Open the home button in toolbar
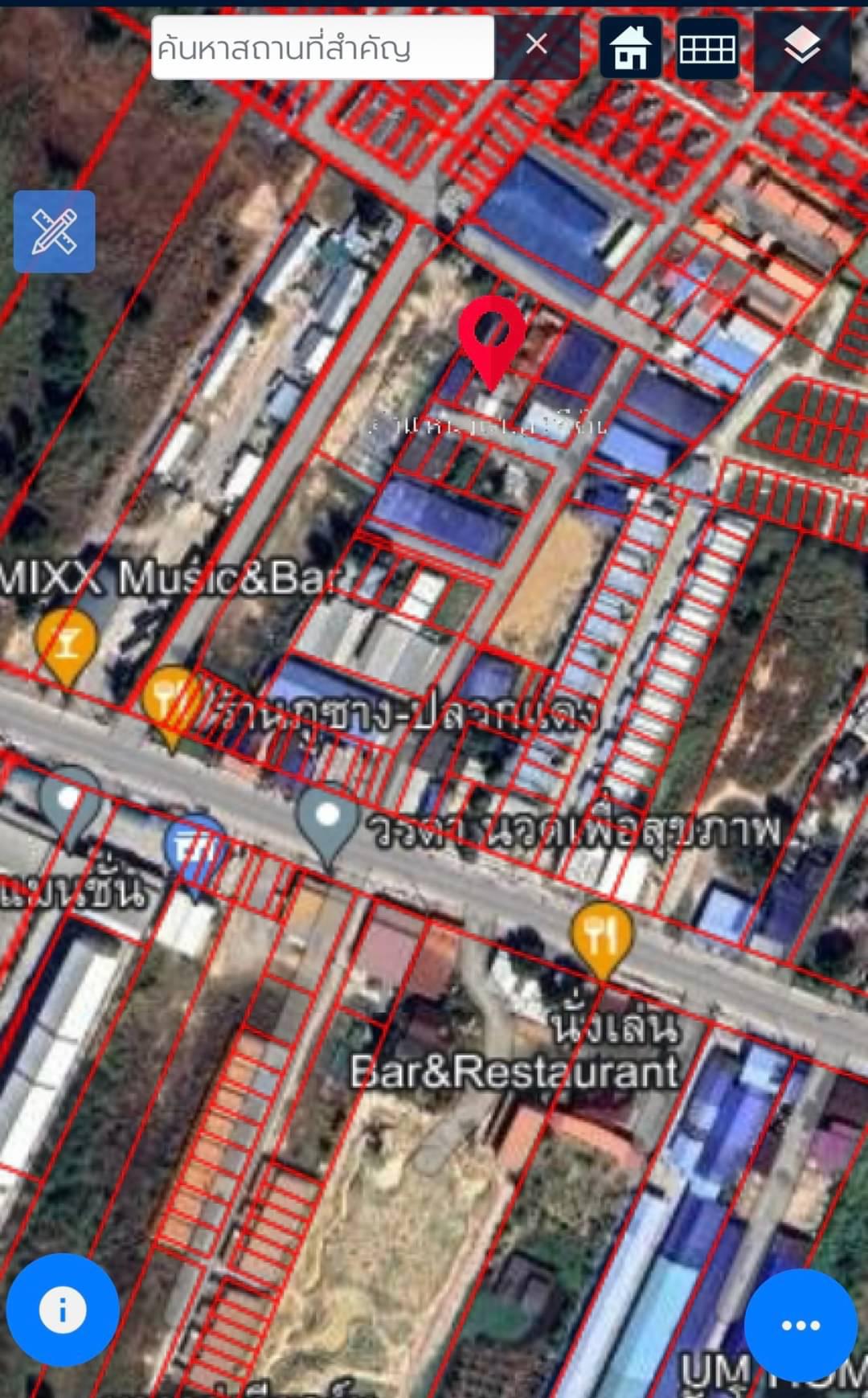 [x=630, y=48]
